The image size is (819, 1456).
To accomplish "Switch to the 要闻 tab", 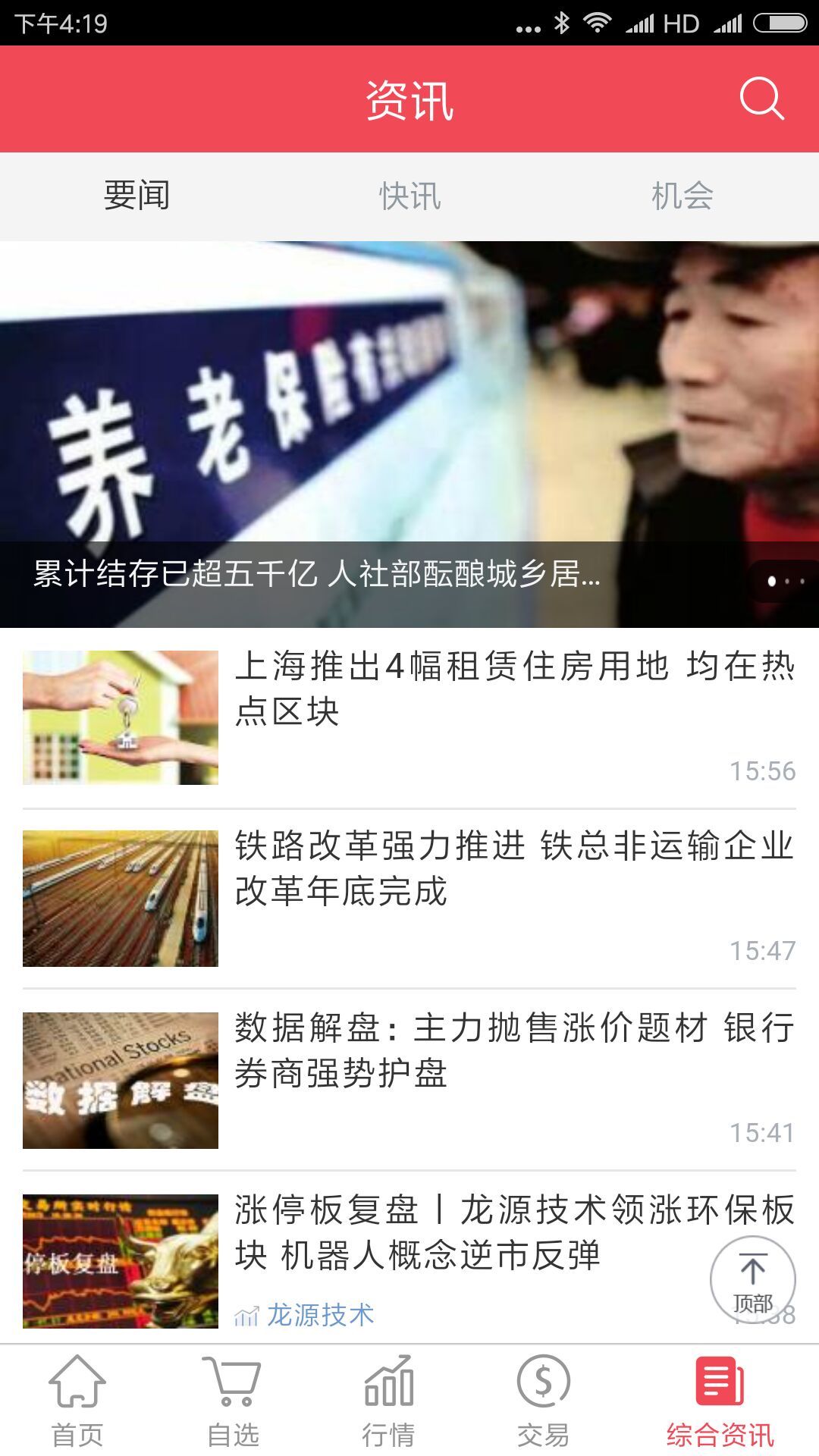I will [136, 196].
